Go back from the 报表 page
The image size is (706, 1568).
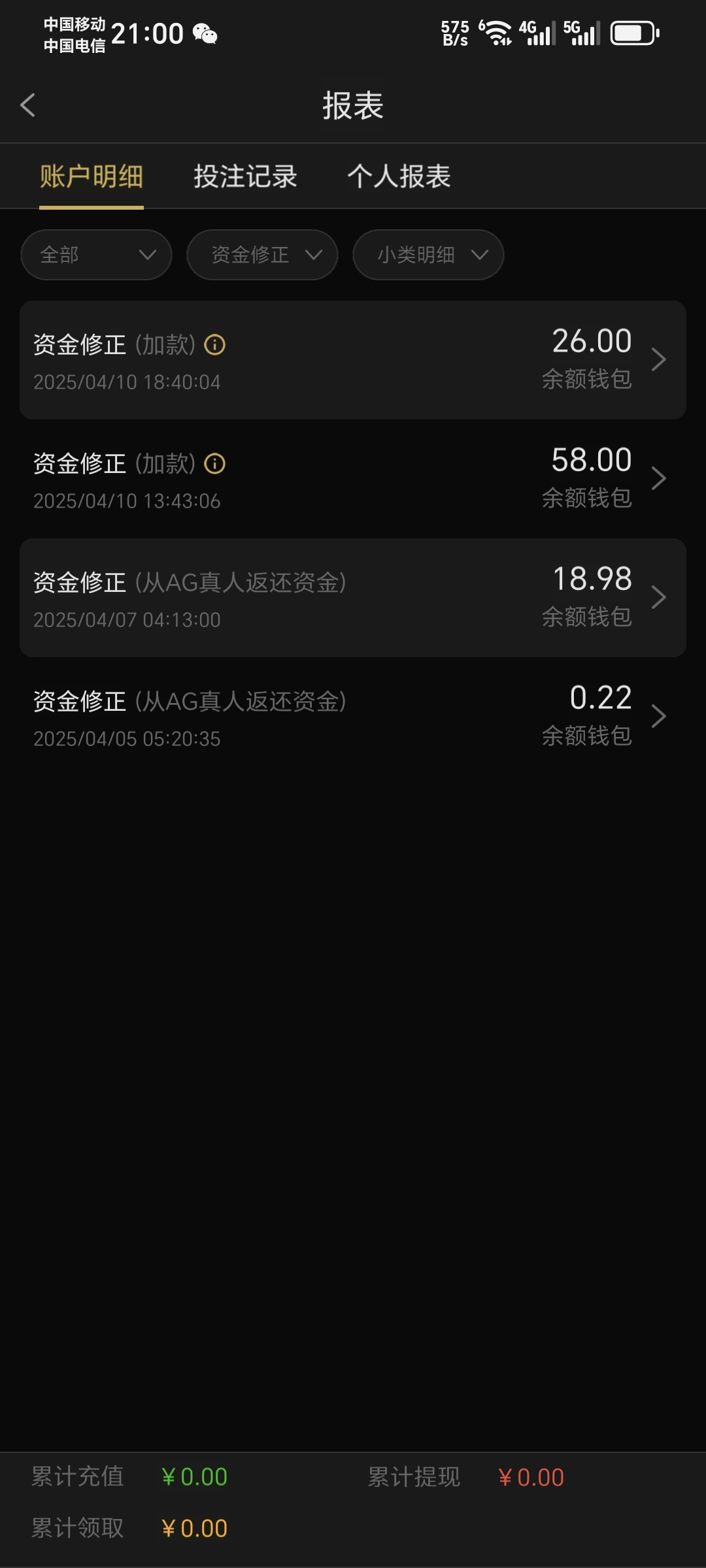point(27,105)
